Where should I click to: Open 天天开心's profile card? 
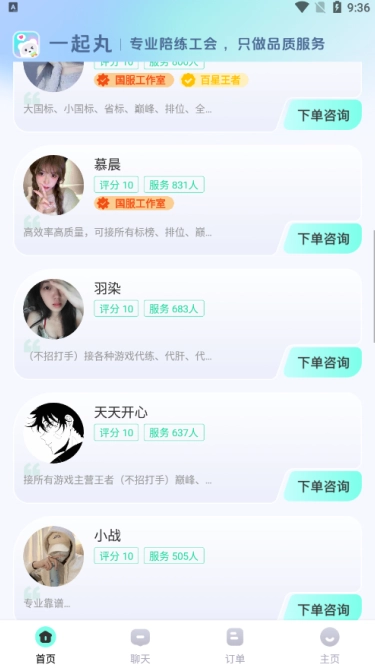(188, 448)
